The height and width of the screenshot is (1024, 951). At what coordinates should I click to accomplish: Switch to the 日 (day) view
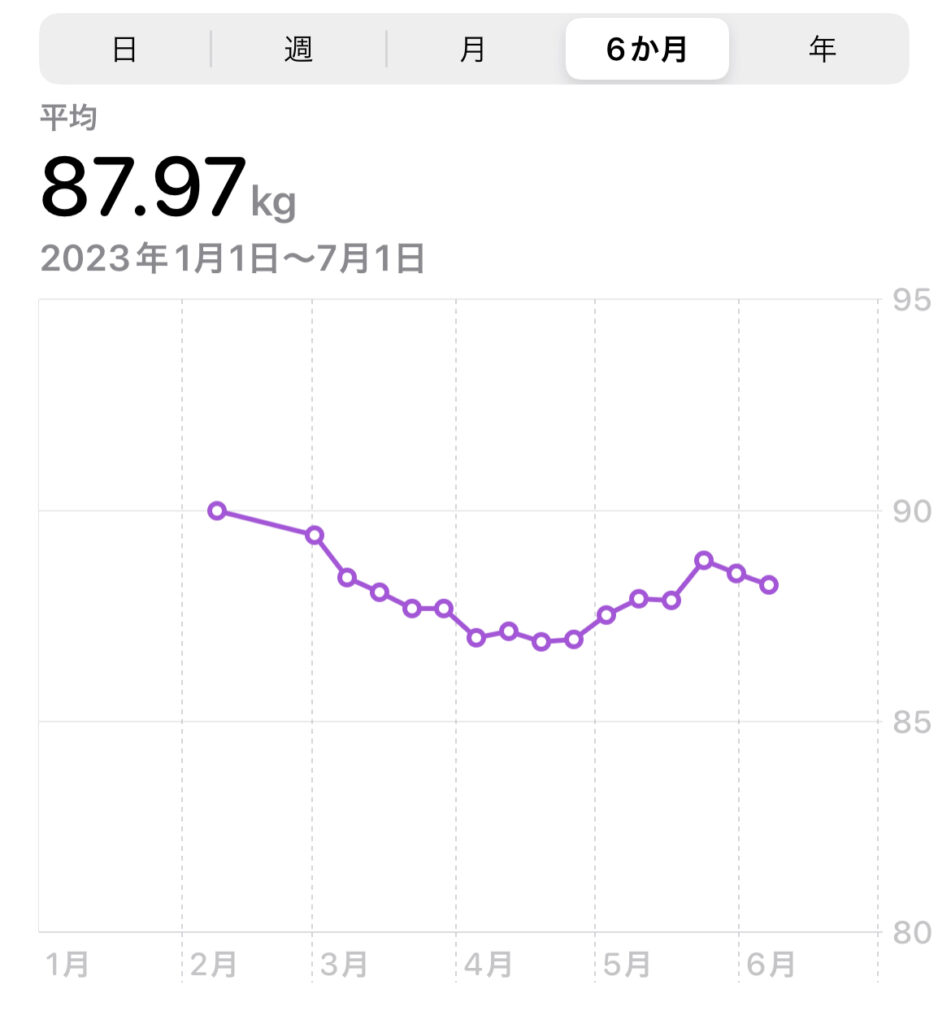pyautogui.click(x=124, y=49)
